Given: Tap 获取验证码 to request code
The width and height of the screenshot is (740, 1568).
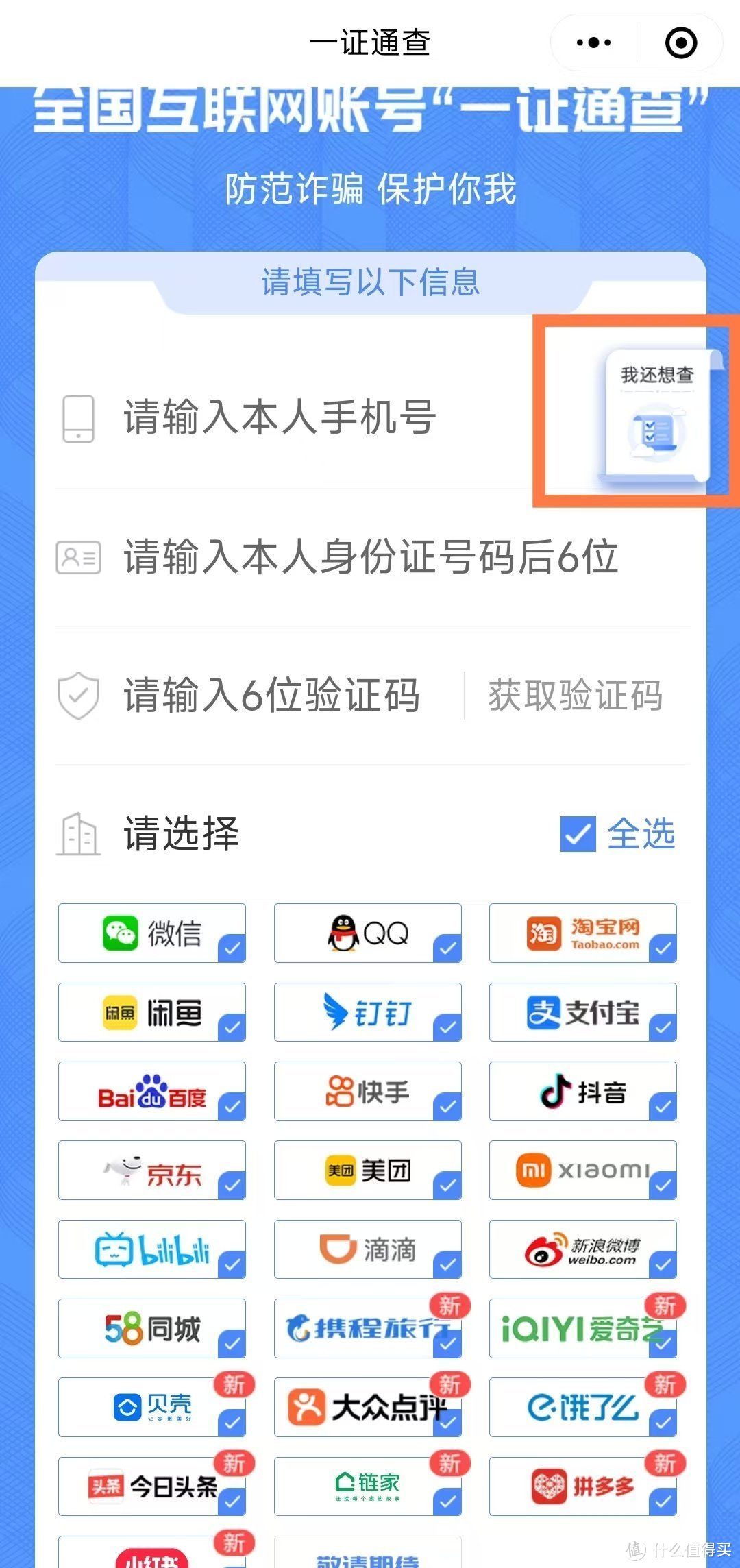Looking at the screenshot, I should [x=576, y=695].
